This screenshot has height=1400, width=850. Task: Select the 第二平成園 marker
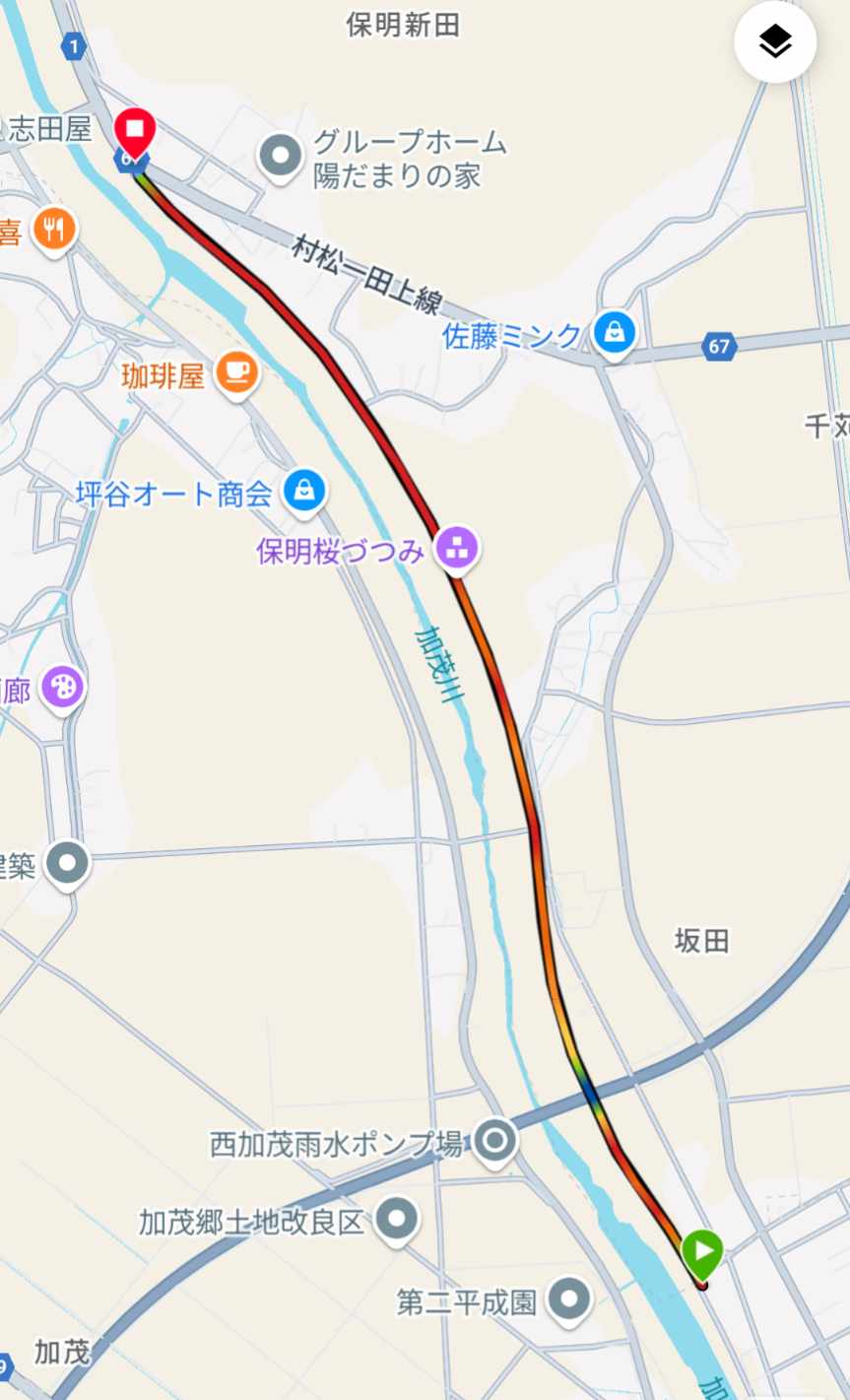point(568,1300)
